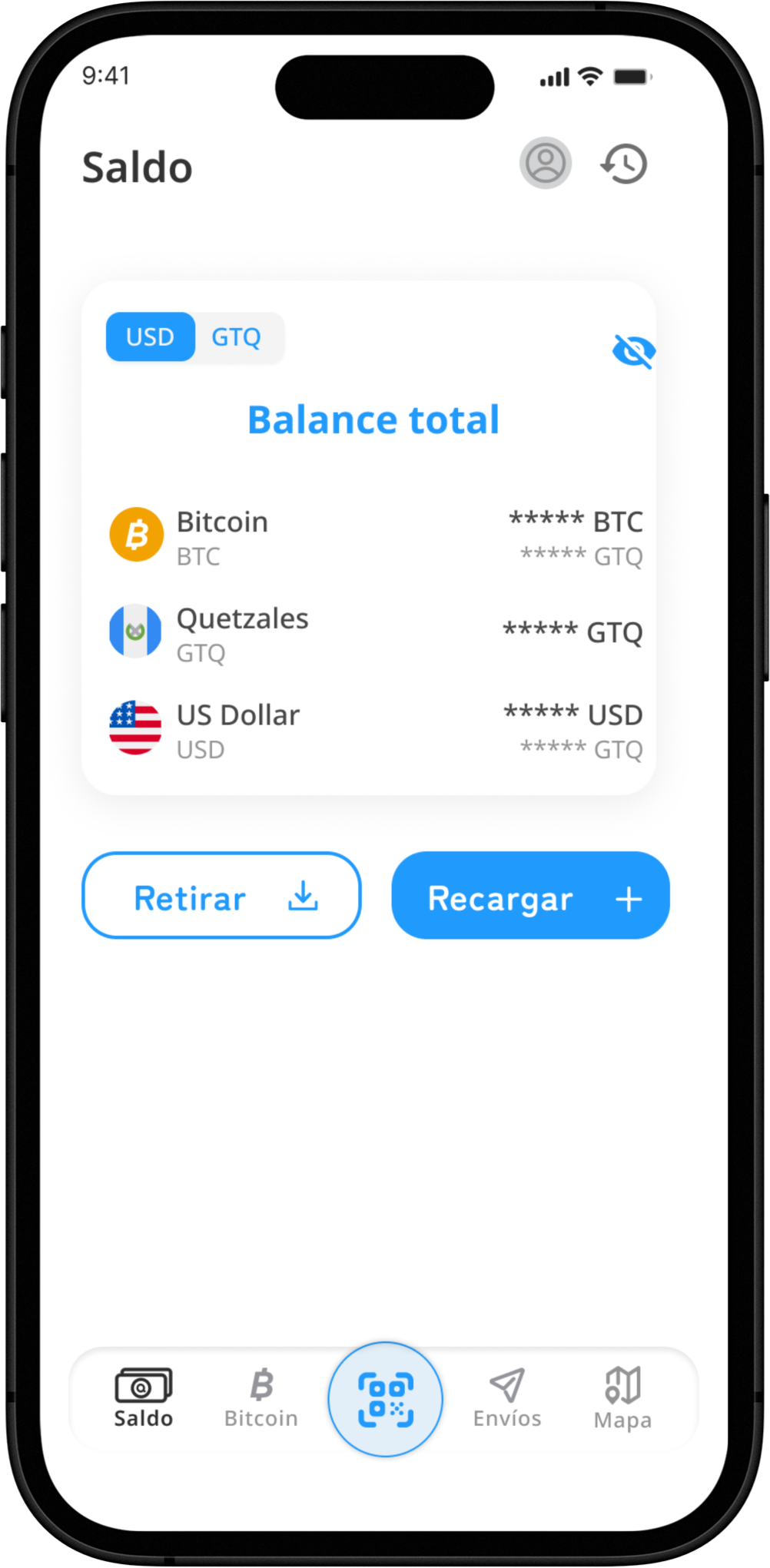Switch to the Envíos tab
770x1568 pixels.
point(507,1398)
